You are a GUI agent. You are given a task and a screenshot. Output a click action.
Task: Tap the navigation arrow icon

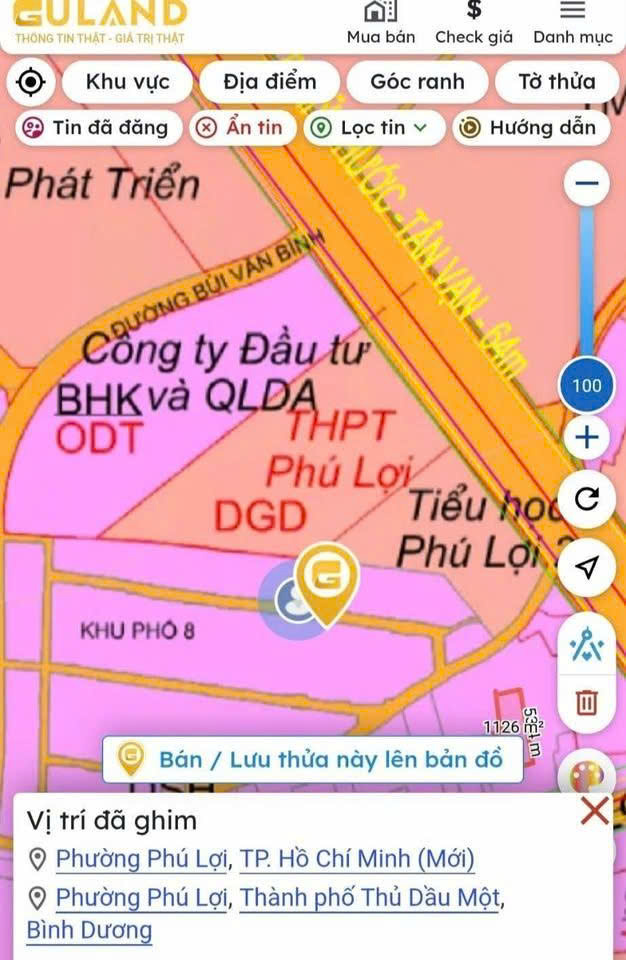pyautogui.click(x=587, y=568)
